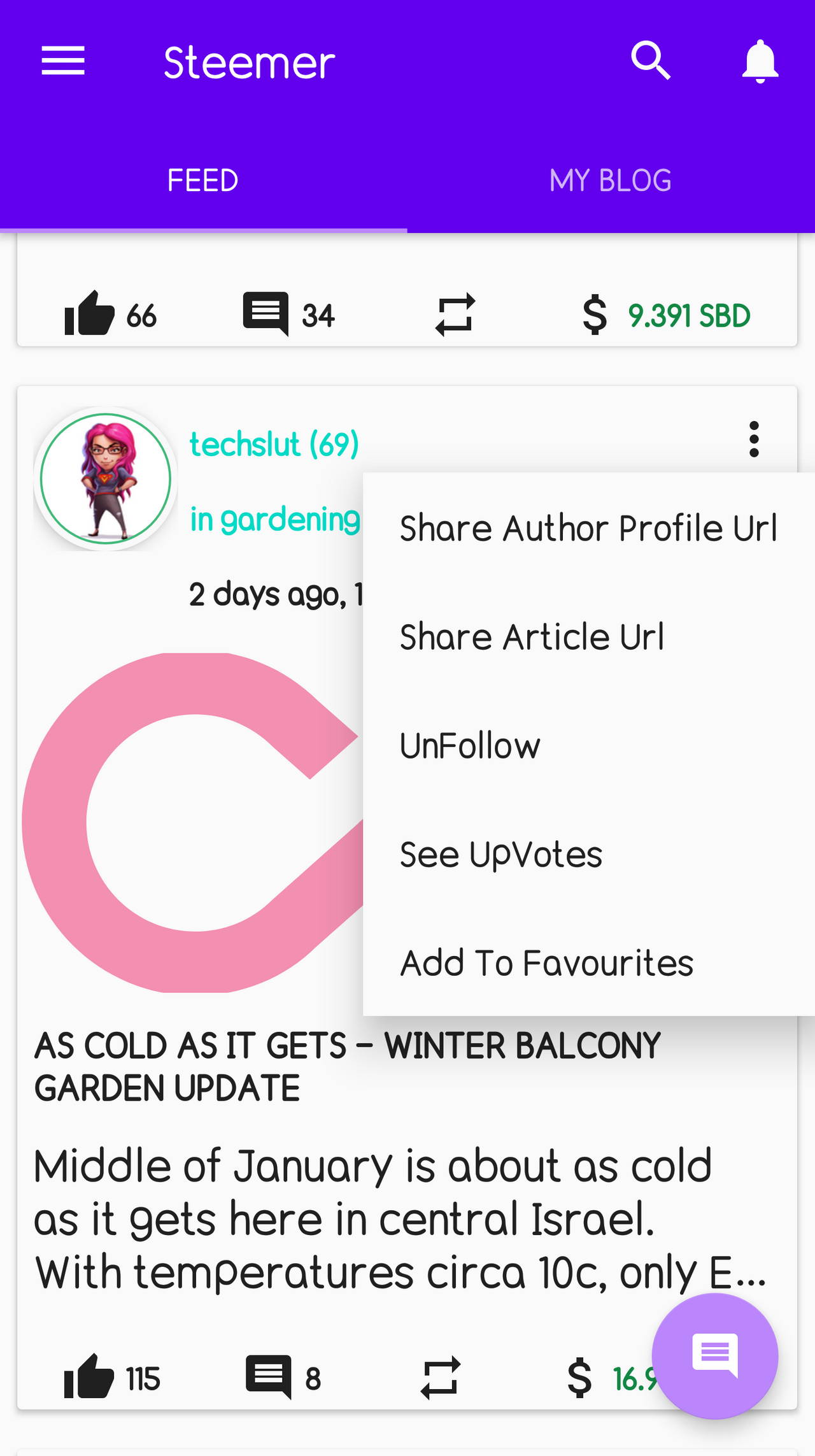Resteem the post earning 9.391 SBD
Screen dimensions: 815x1456
(455, 314)
